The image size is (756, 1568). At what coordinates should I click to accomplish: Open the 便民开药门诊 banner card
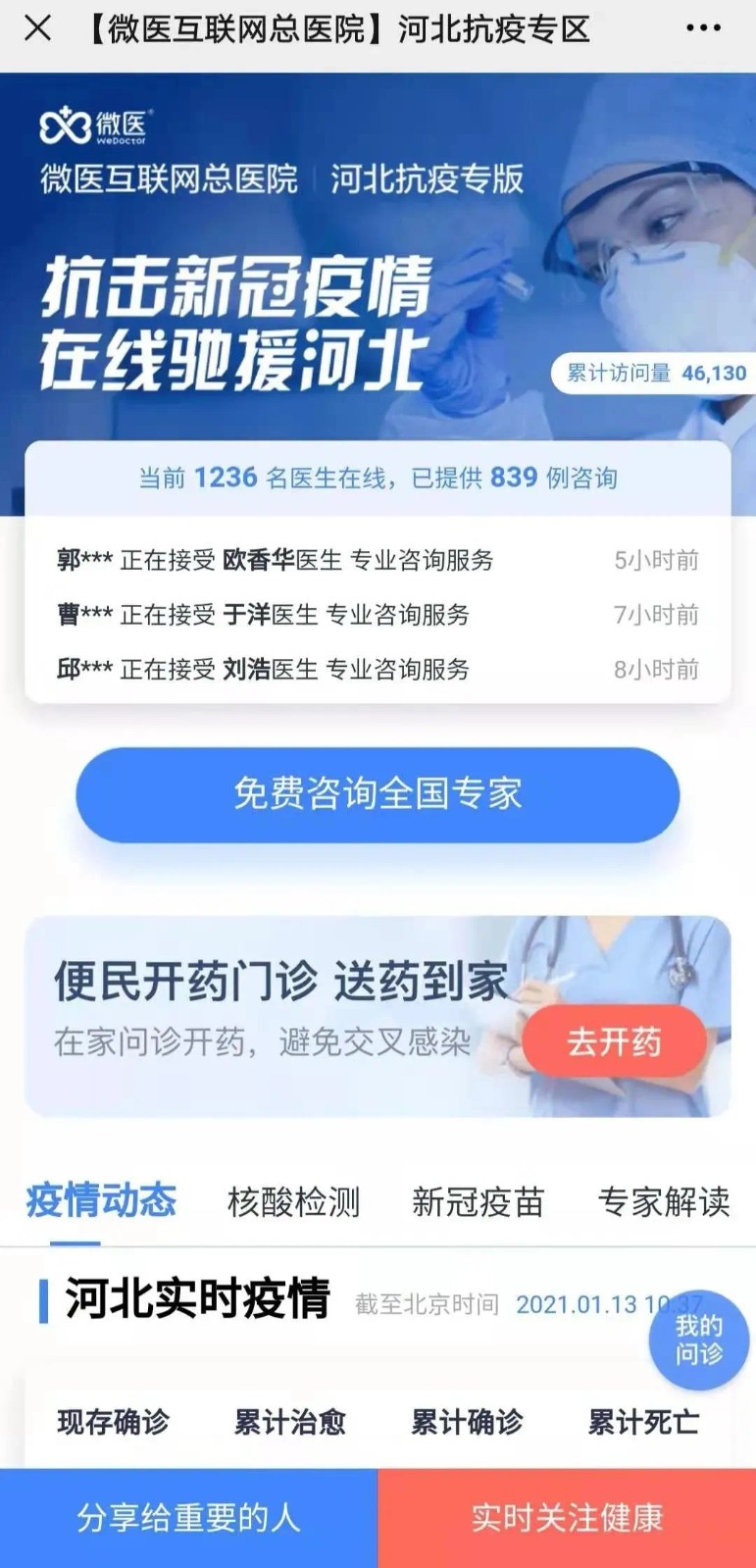coord(275,1015)
